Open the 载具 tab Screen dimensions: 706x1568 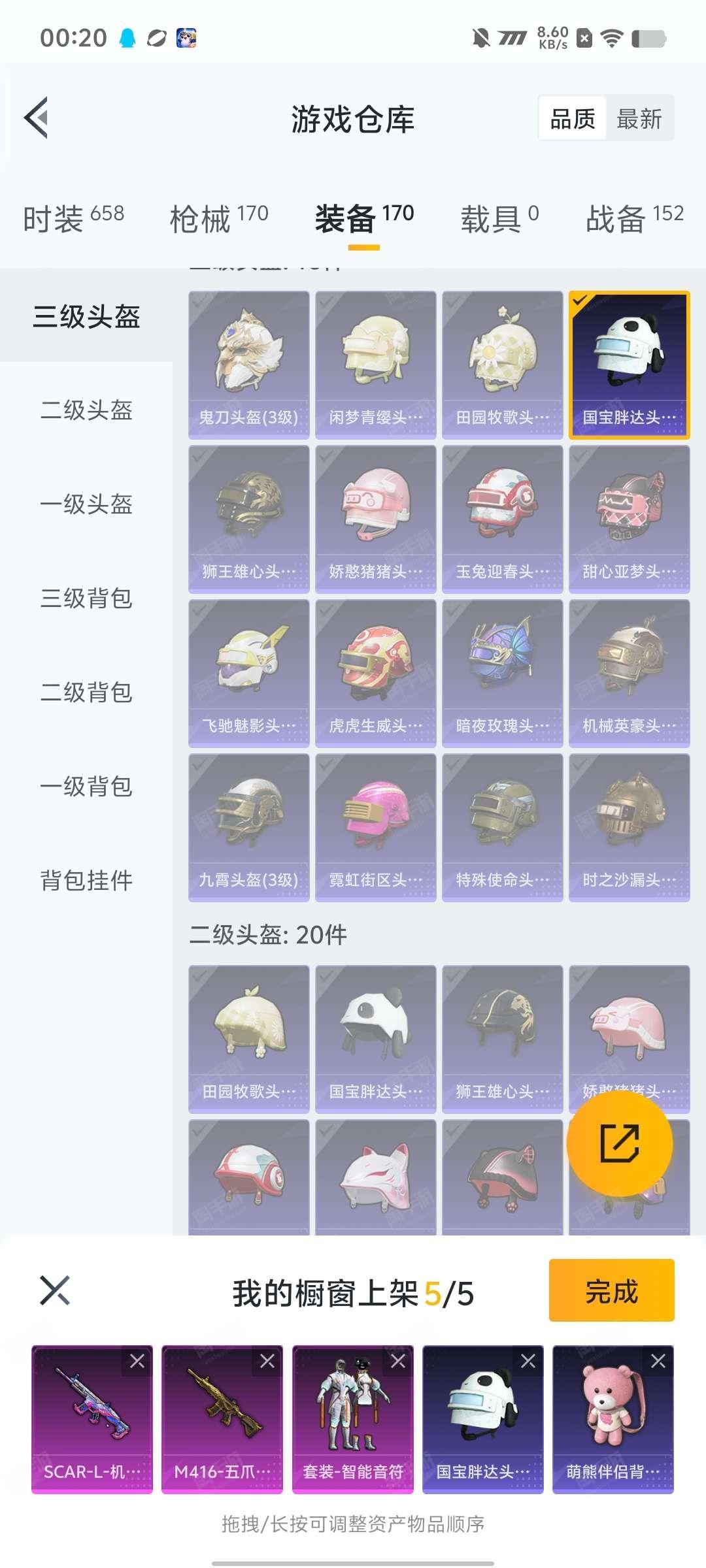[499, 218]
